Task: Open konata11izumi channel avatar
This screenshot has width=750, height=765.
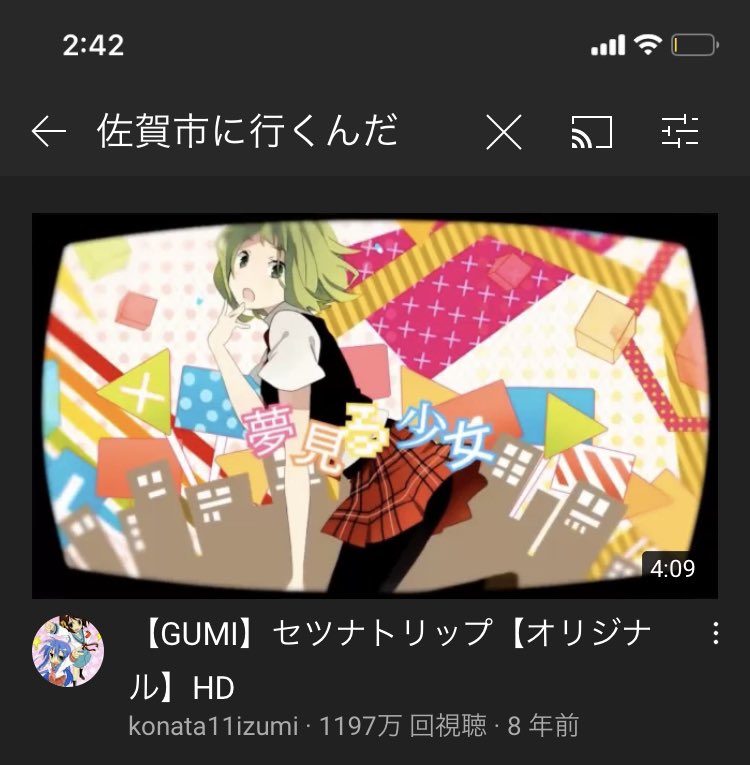Action: (x=68, y=651)
